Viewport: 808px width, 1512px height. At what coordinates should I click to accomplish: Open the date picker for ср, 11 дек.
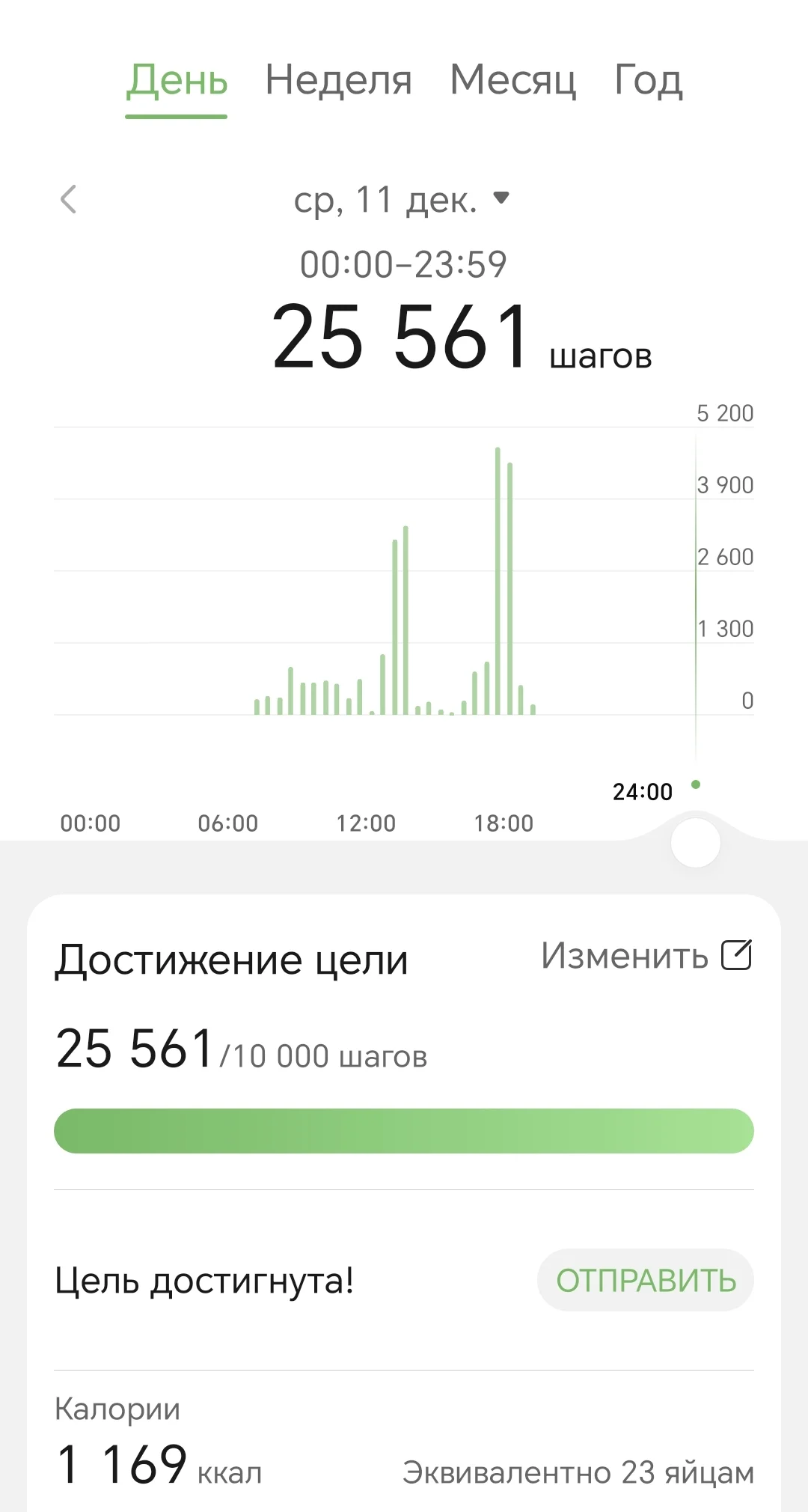[401, 200]
